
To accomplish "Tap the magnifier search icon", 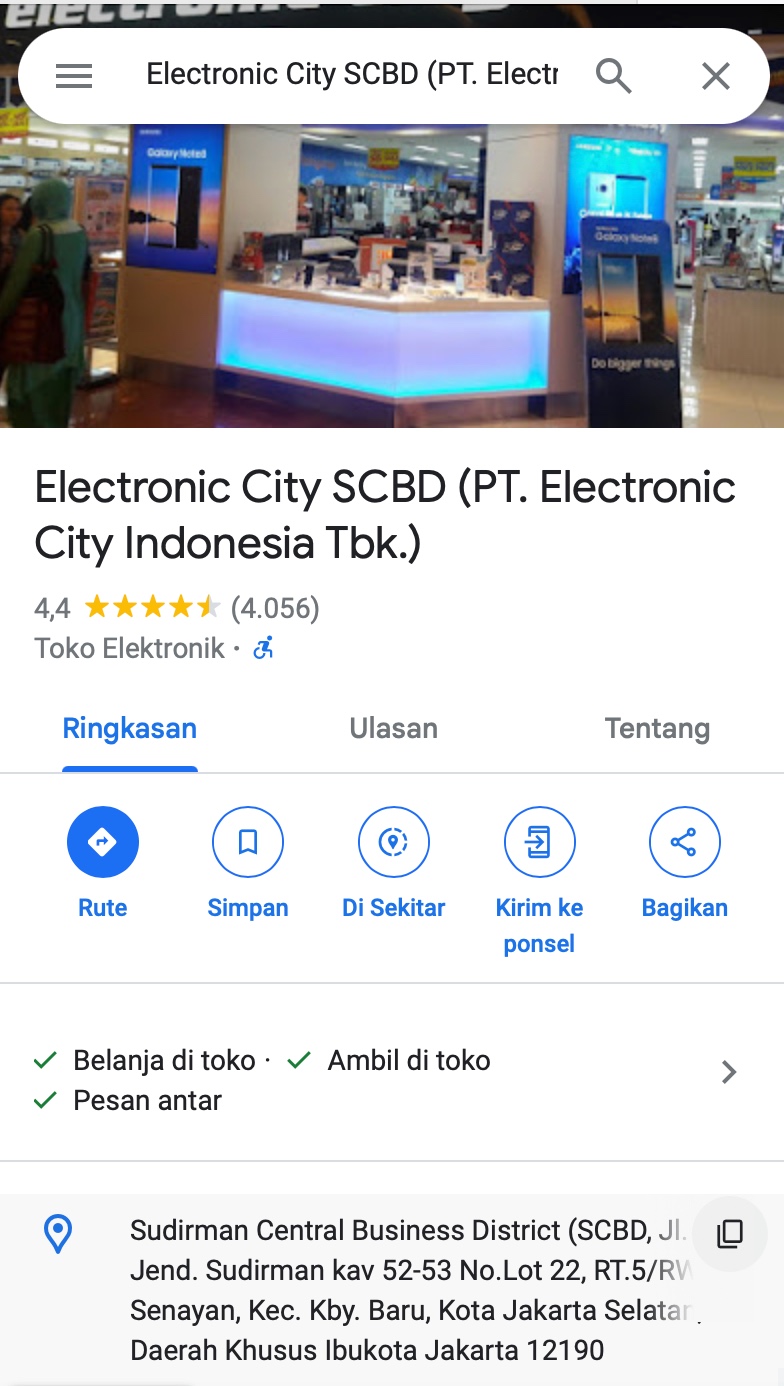I will [613, 76].
